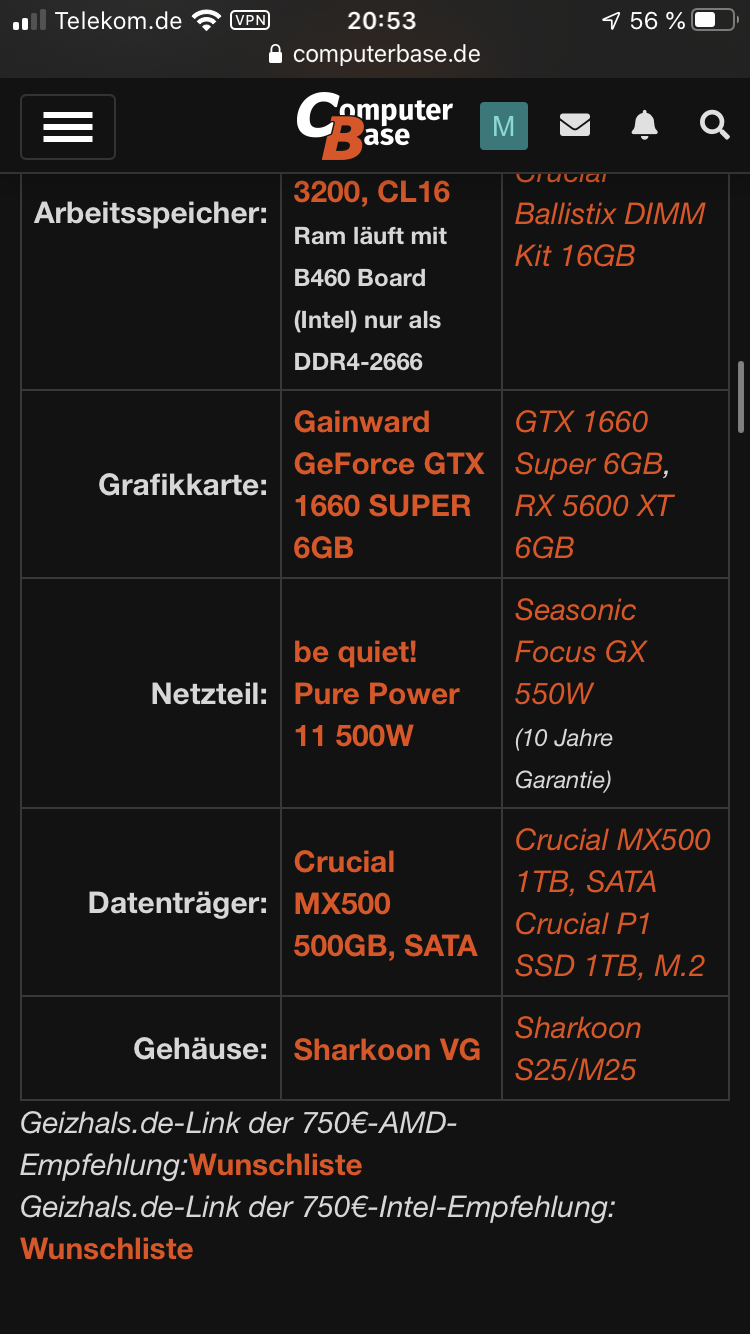Open Crucial MX500 500GB, SATA link
Viewport: 750px width, 1334px height.
click(x=385, y=904)
